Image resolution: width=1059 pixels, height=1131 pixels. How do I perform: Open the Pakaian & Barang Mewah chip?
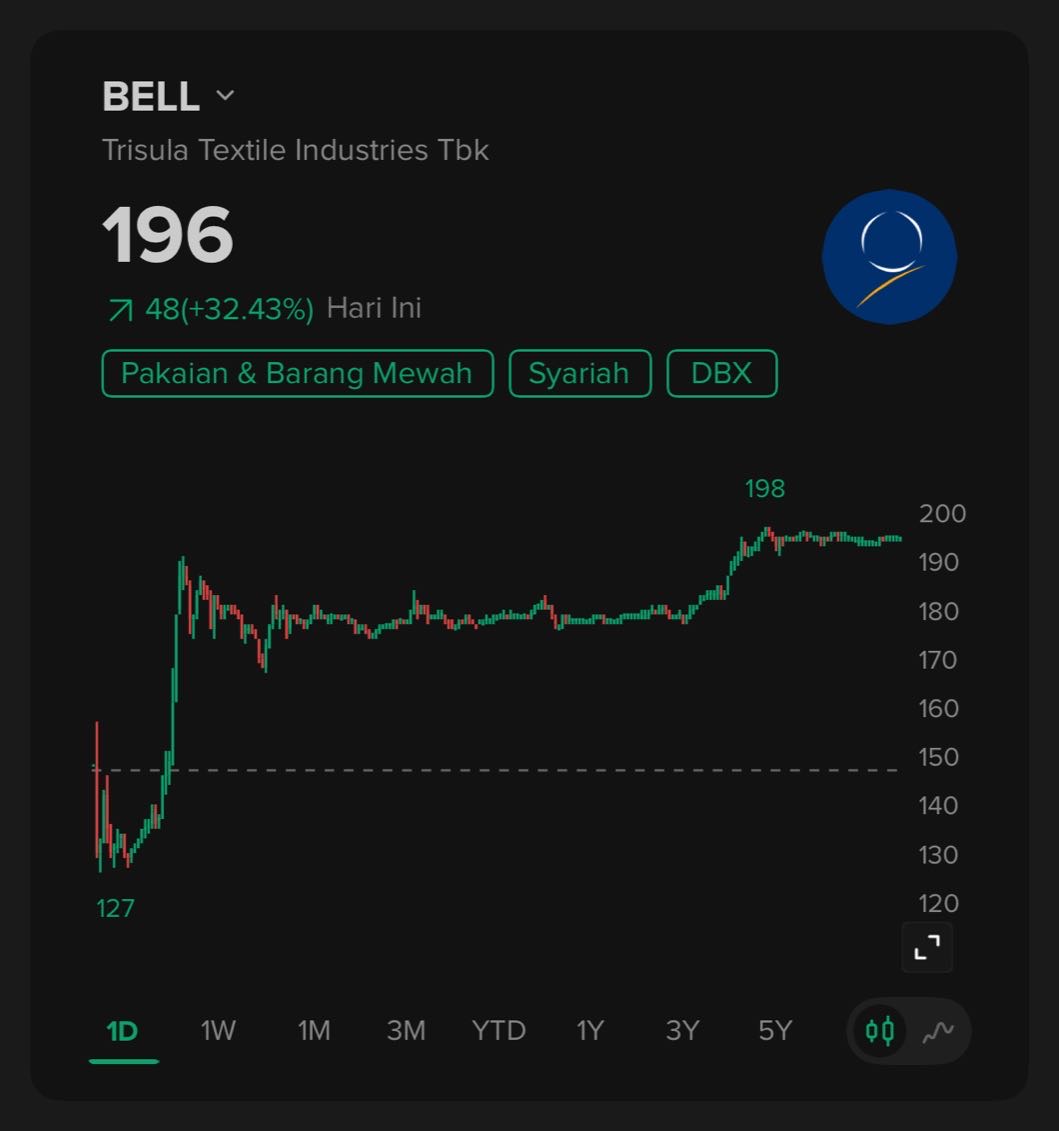(x=297, y=373)
